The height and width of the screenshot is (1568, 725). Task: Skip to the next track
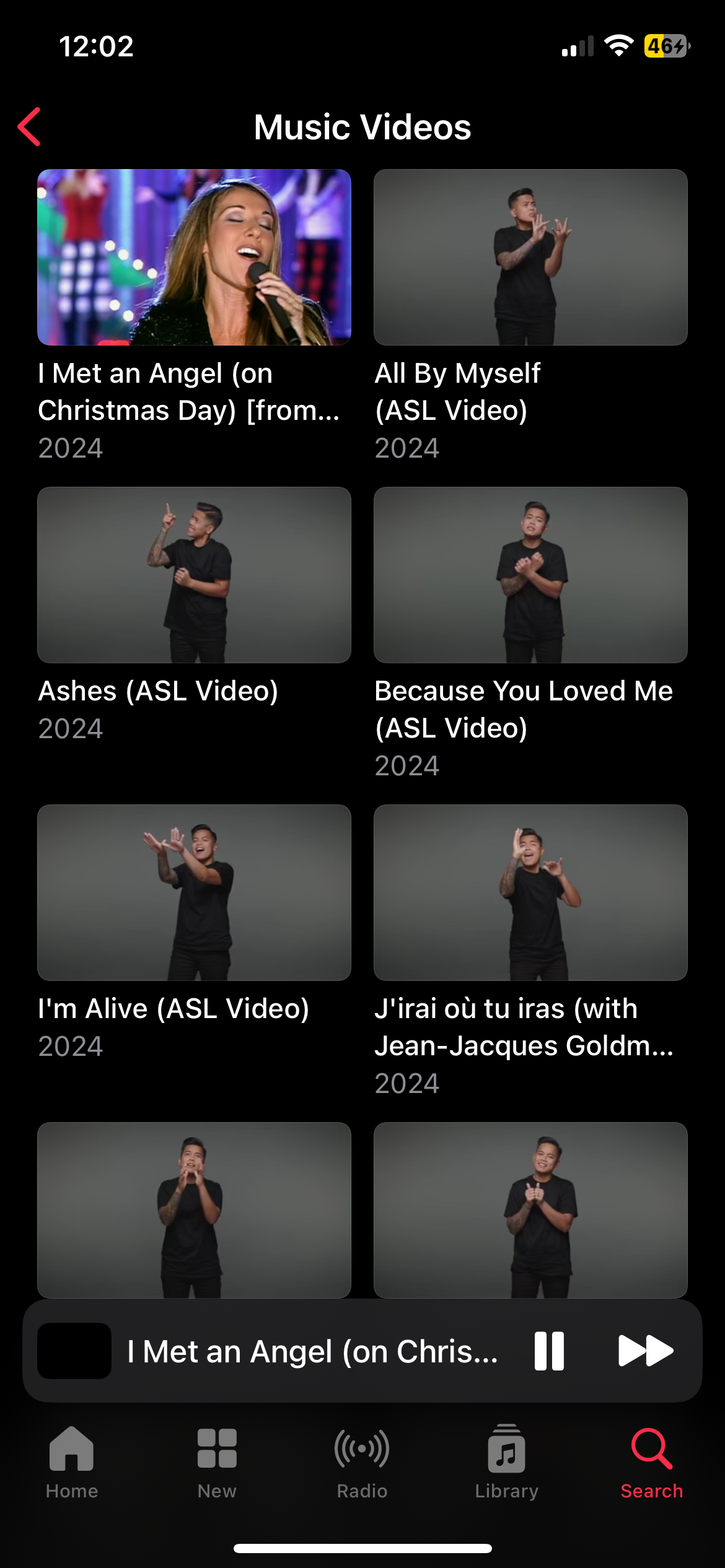(645, 1351)
